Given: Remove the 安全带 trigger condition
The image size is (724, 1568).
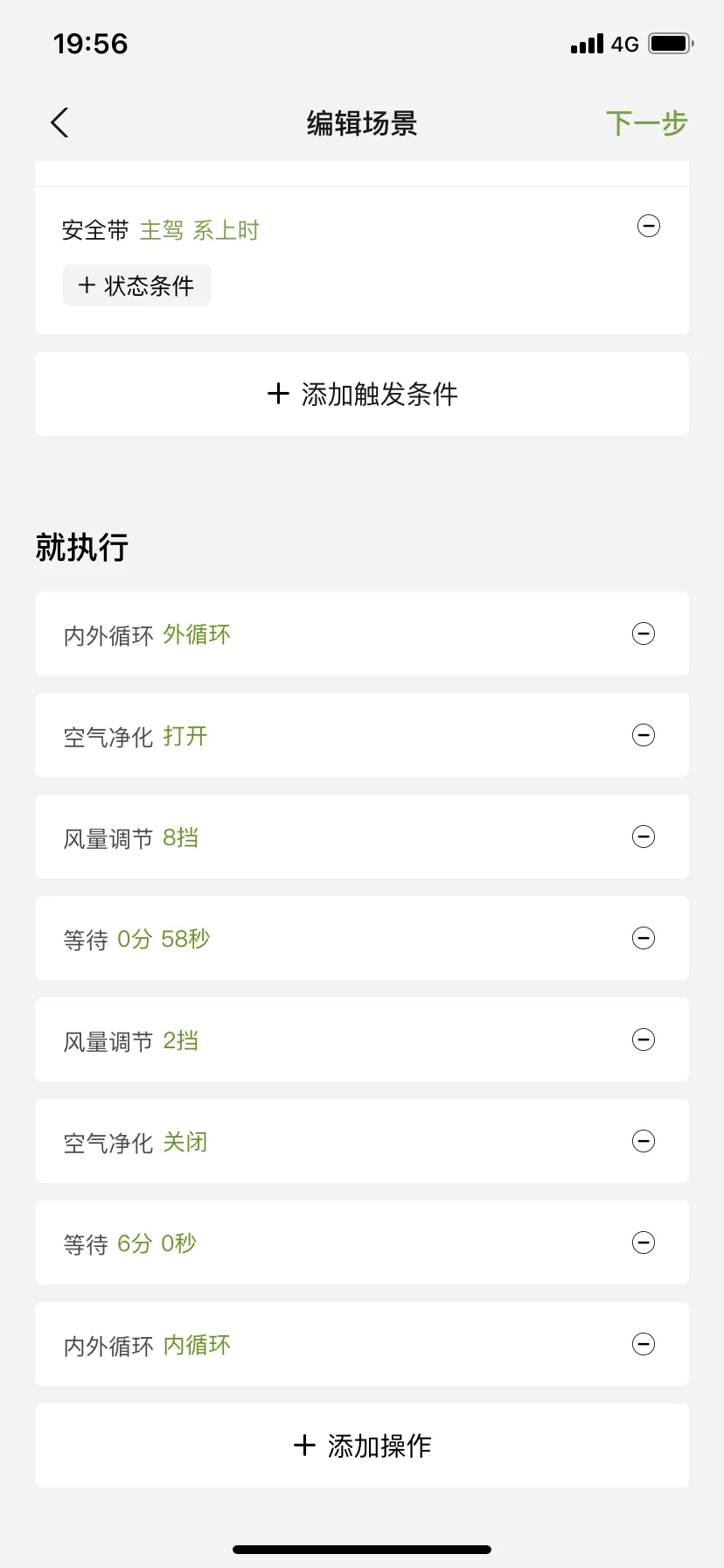Looking at the screenshot, I should click(648, 227).
